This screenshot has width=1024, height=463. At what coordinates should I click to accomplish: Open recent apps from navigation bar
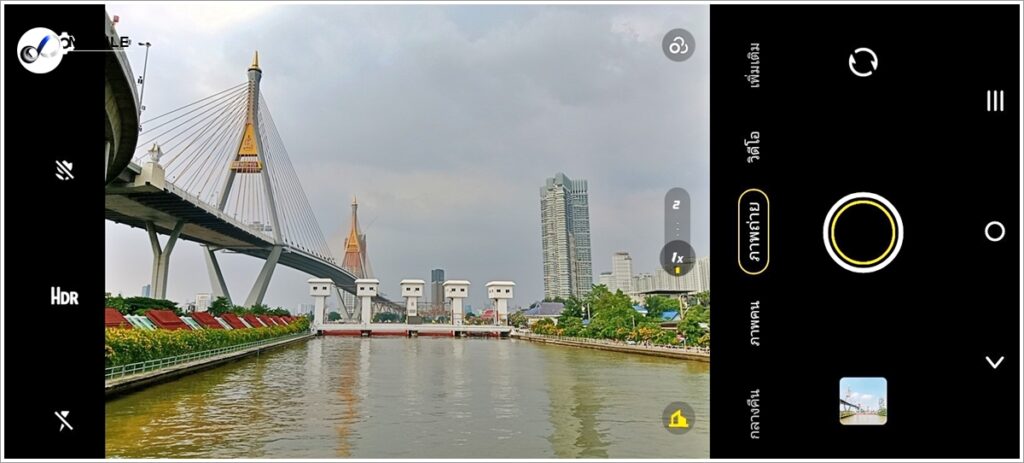994,100
